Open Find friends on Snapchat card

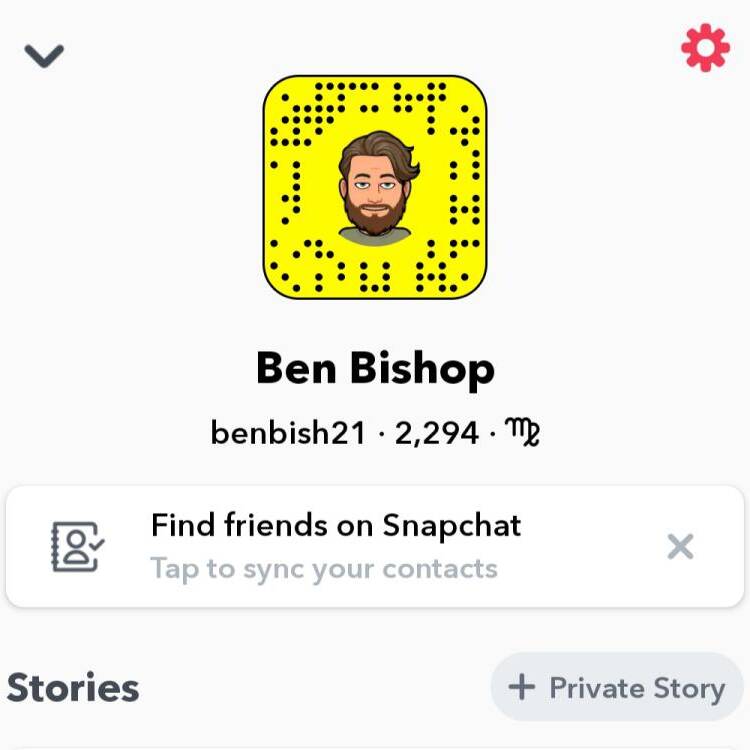click(335, 546)
